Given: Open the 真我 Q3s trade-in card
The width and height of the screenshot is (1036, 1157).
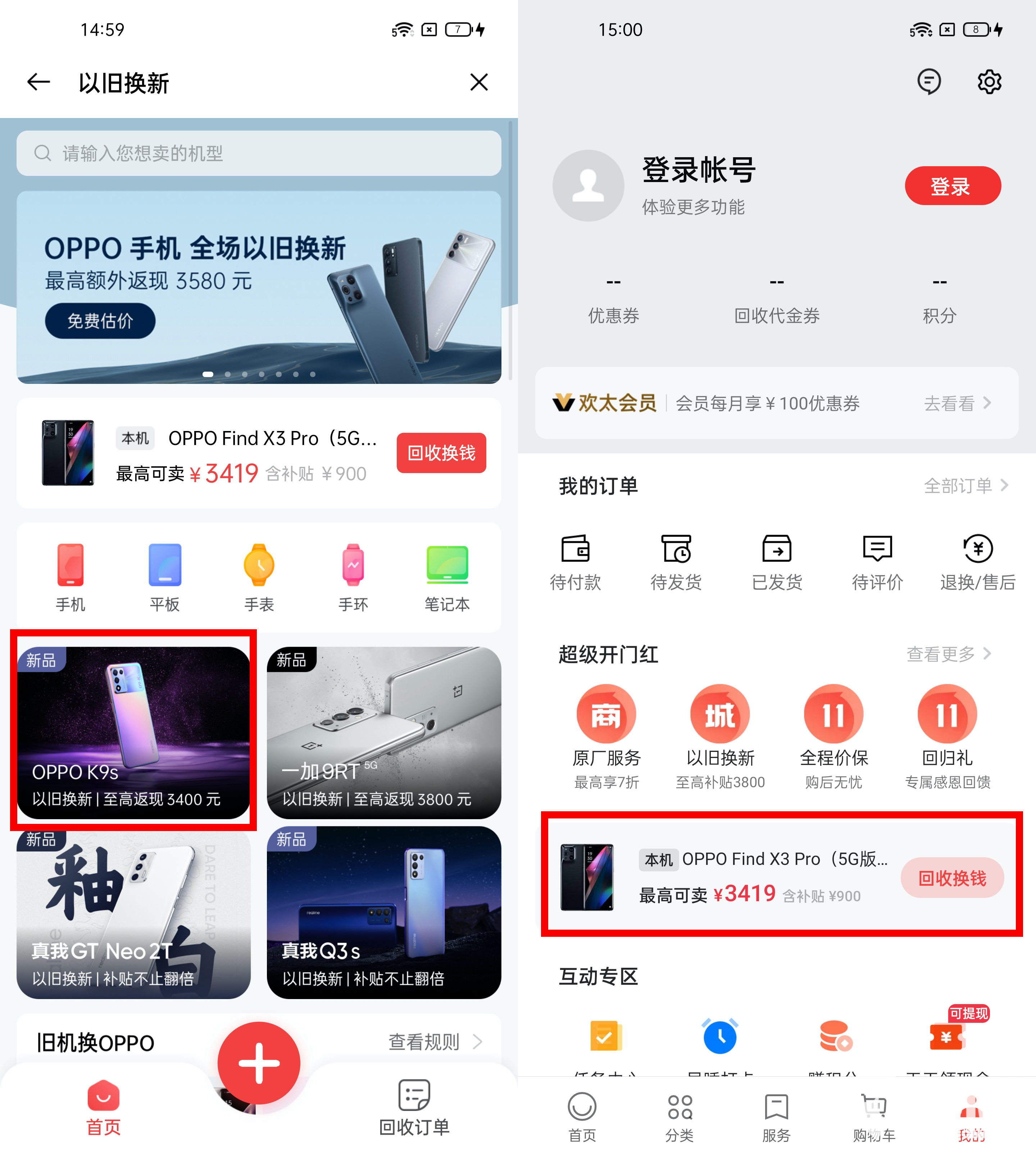Looking at the screenshot, I should point(384,912).
